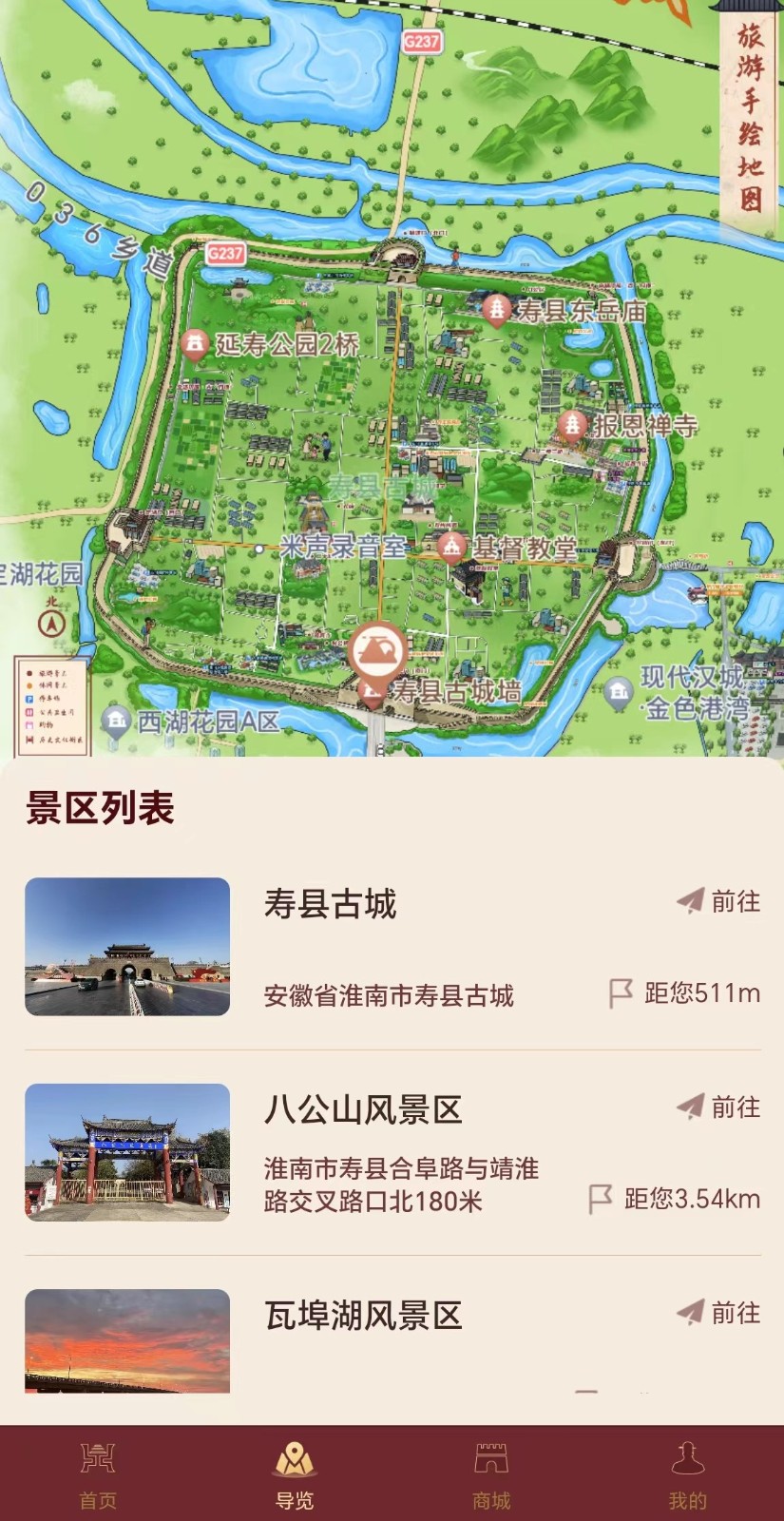Screen dimensions: 784x1521
Task: Start navigation to 瓦埠湖风景区 with 前往
Action: point(719,1313)
